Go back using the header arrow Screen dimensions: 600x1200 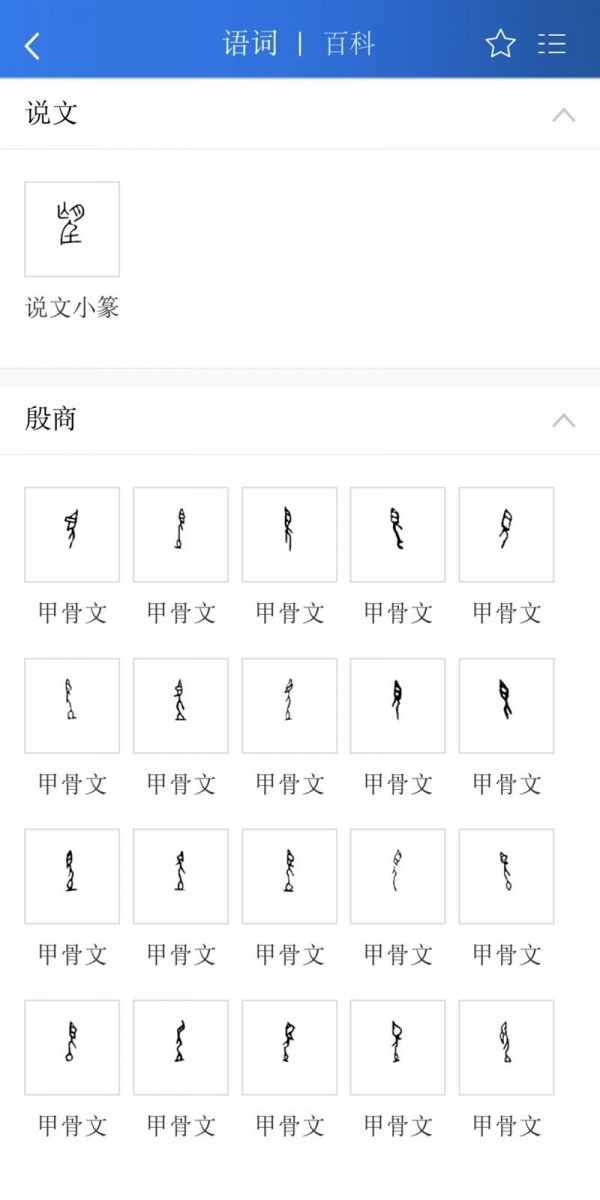pyautogui.click(x=33, y=45)
